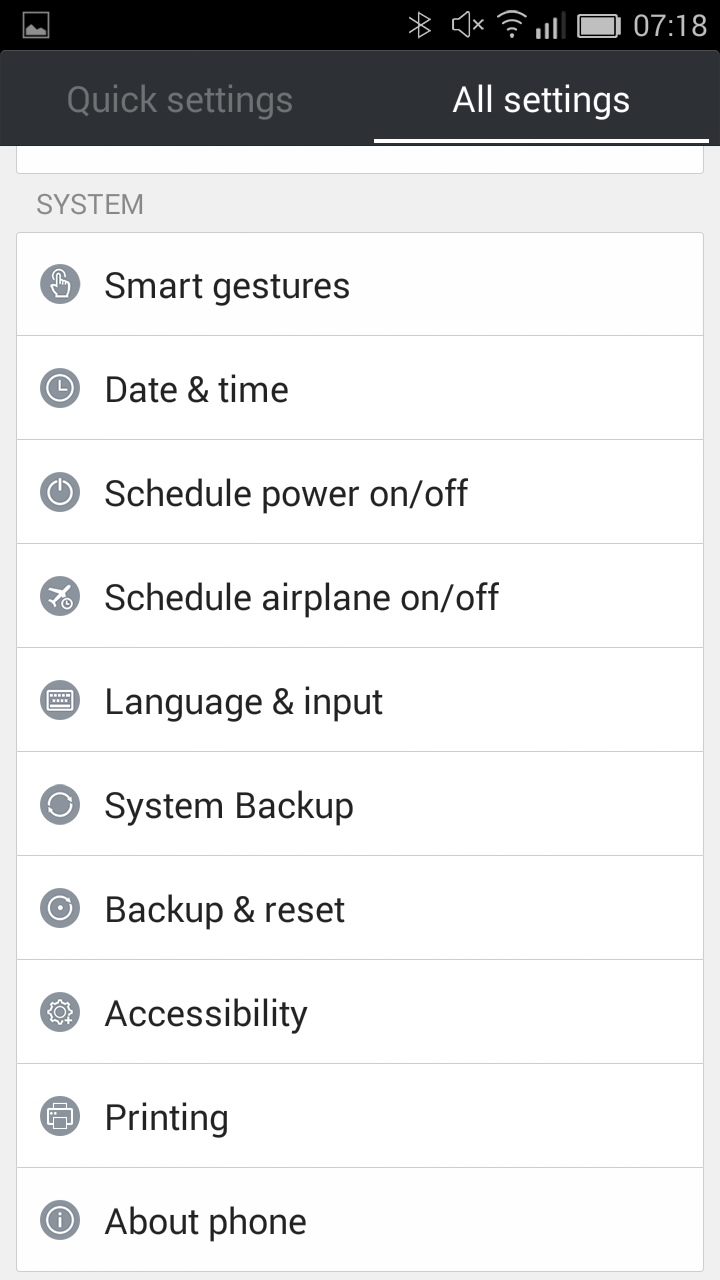Screen dimensions: 720x1280
Task: Open Date & time settings
Action: pos(360,388)
